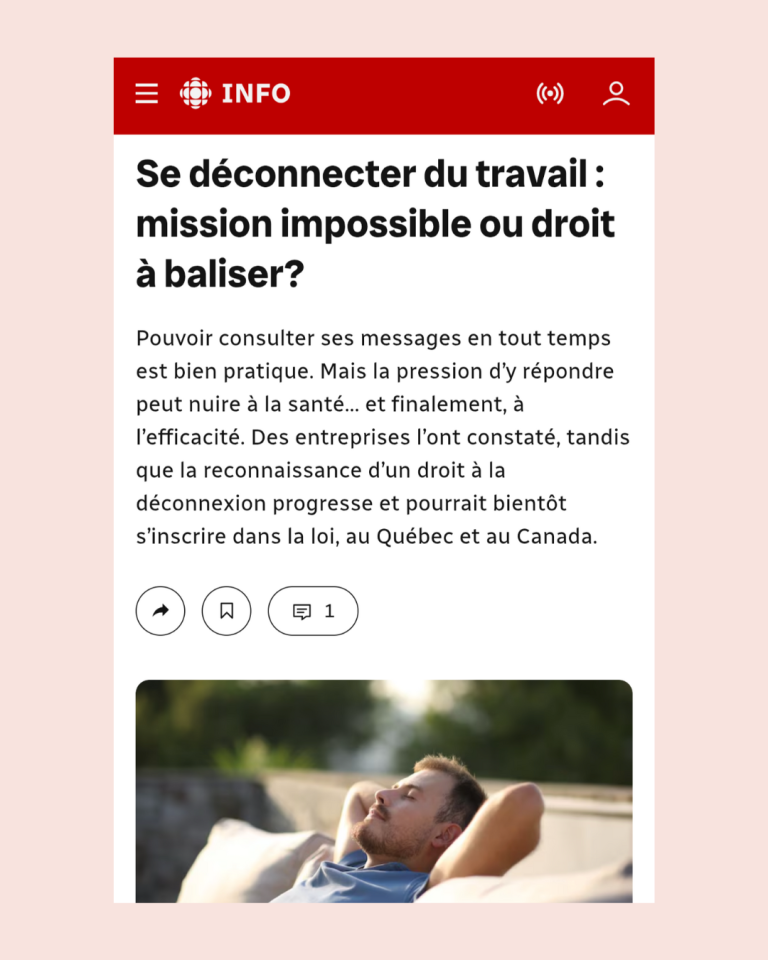Screen dimensions: 768x960
Task: Open the live broadcast icon
Action: pos(549,94)
